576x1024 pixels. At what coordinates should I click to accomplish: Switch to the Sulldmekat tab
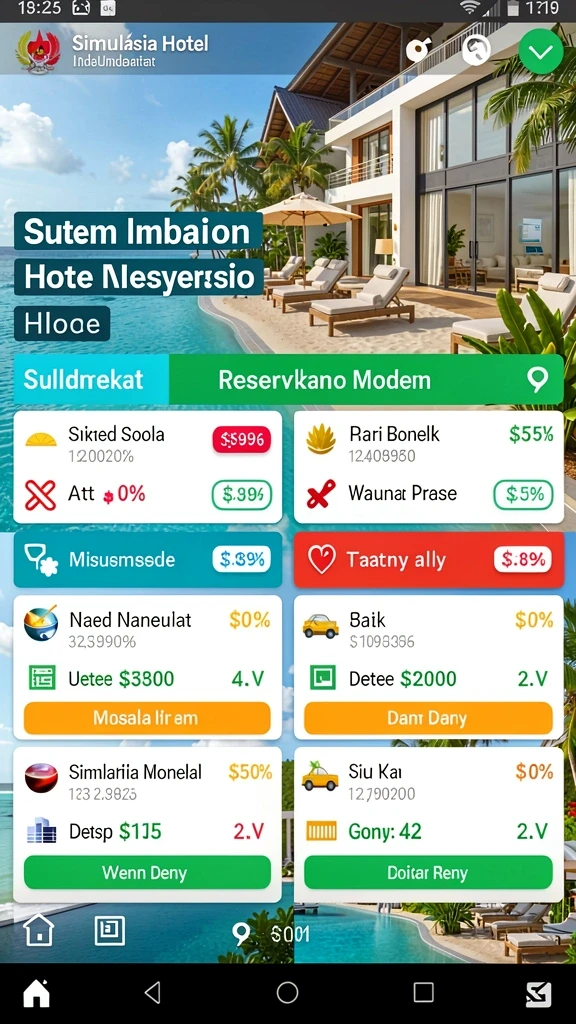(91, 379)
